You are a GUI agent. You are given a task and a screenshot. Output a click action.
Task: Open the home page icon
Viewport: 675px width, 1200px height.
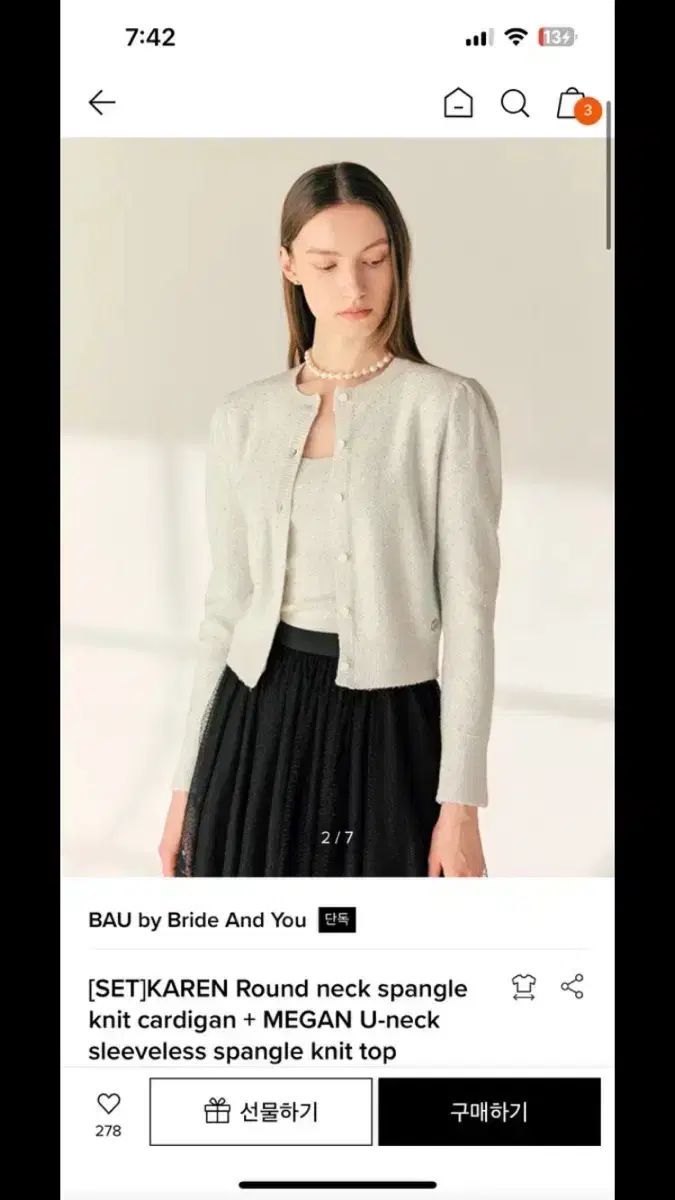click(x=458, y=103)
